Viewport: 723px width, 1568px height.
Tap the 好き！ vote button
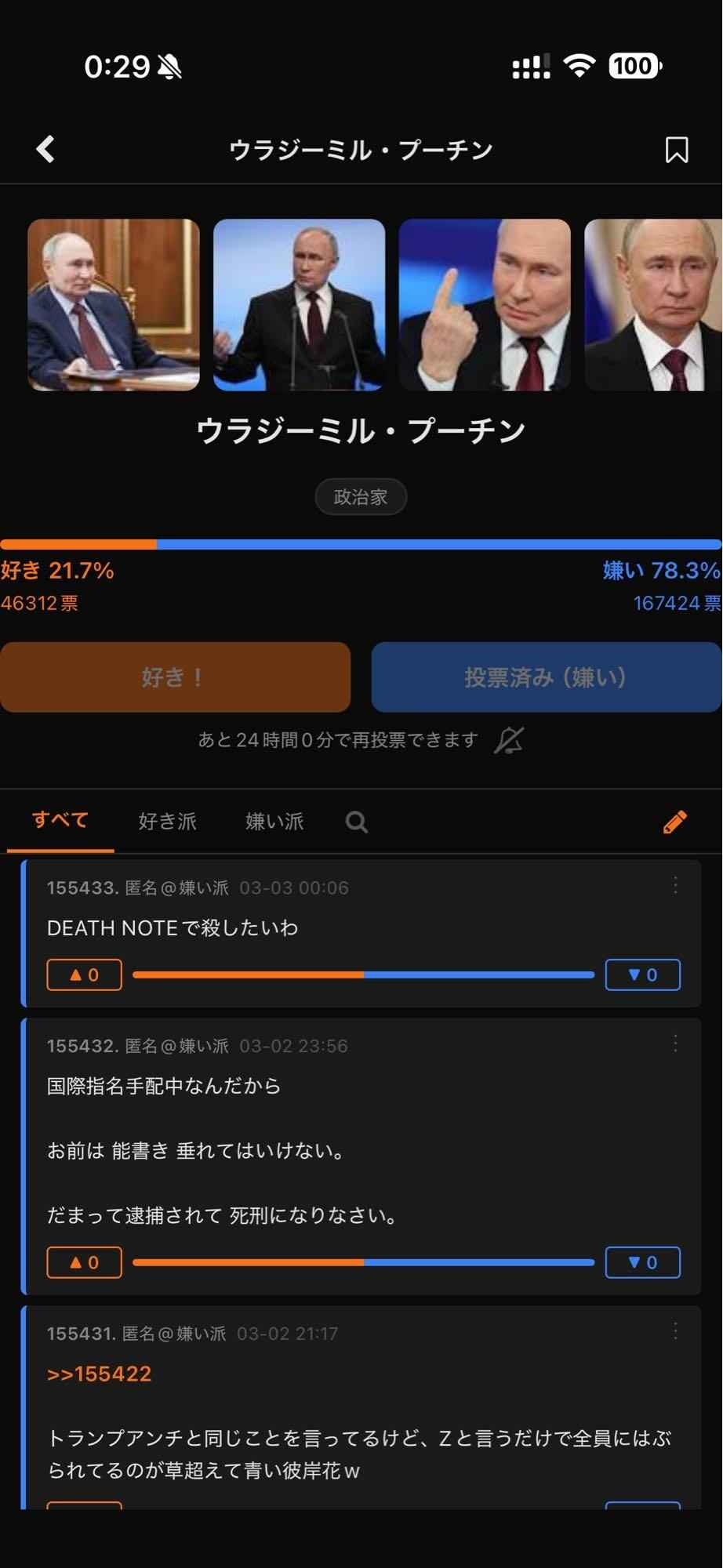tap(175, 677)
